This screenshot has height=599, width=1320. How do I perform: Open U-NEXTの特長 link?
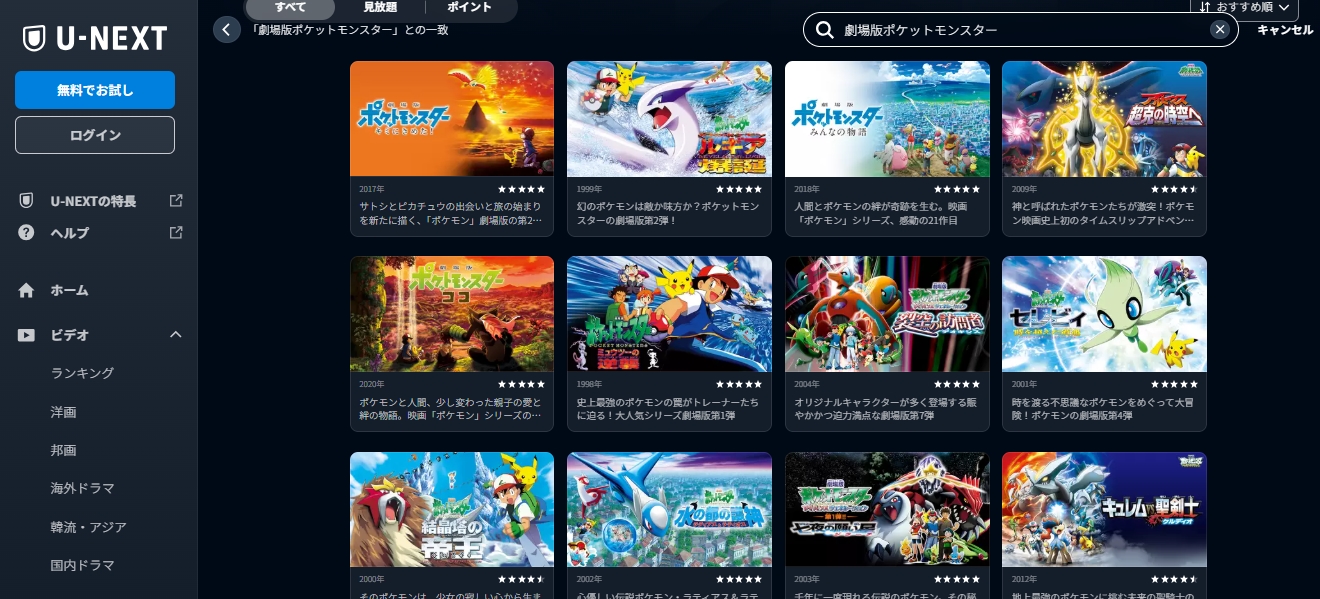click(x=93, y=201)
